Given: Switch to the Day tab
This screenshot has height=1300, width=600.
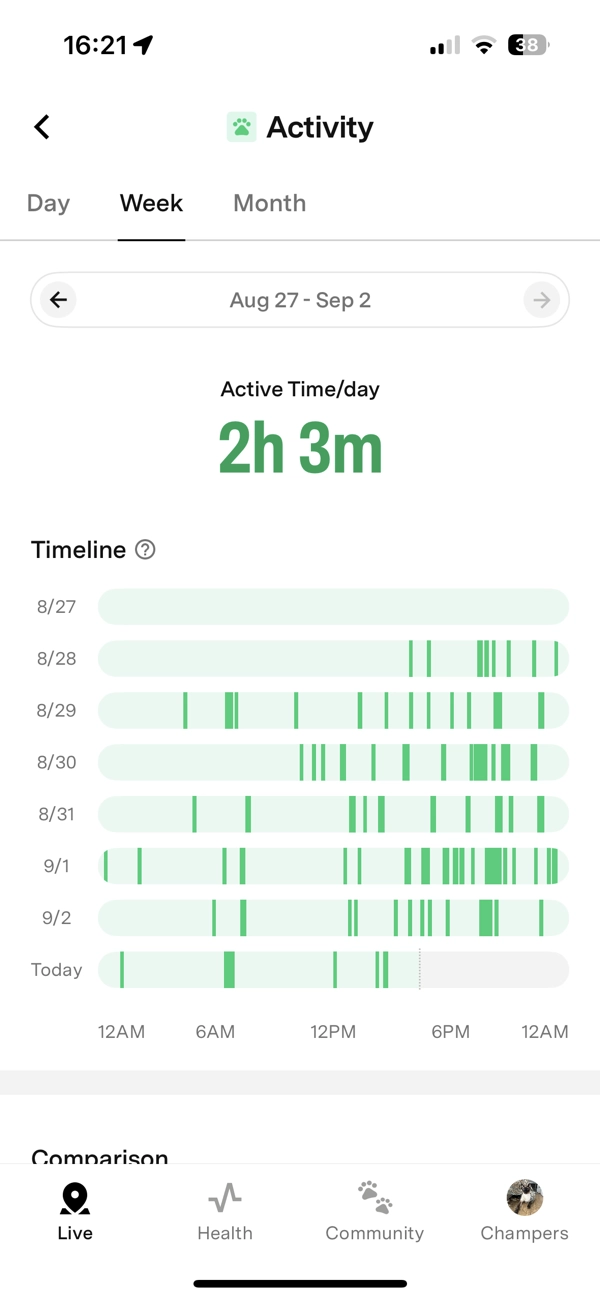Looking at the screenshot, I should coord(48,203).
